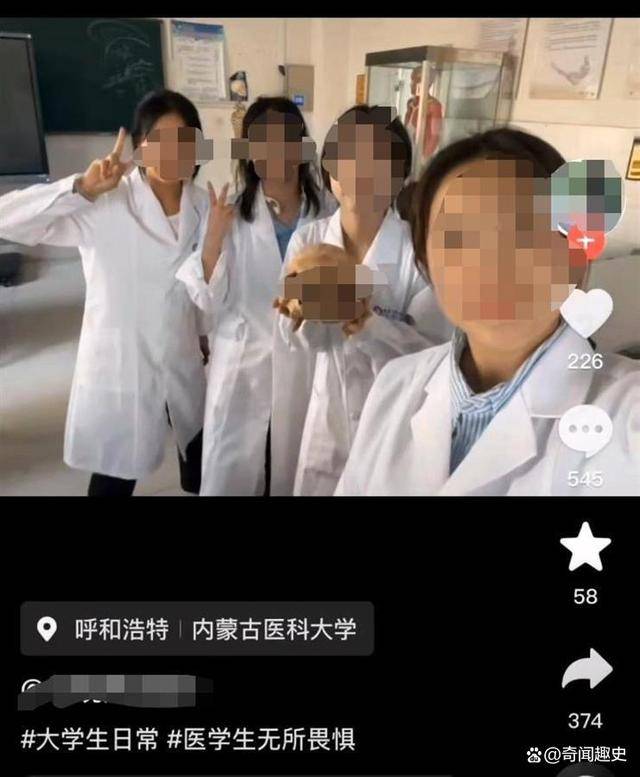Add video to favorites with the star
Image resolution: width=640 pixels, height=777 pixels.
pyautogui.click(x=585, y=548)
